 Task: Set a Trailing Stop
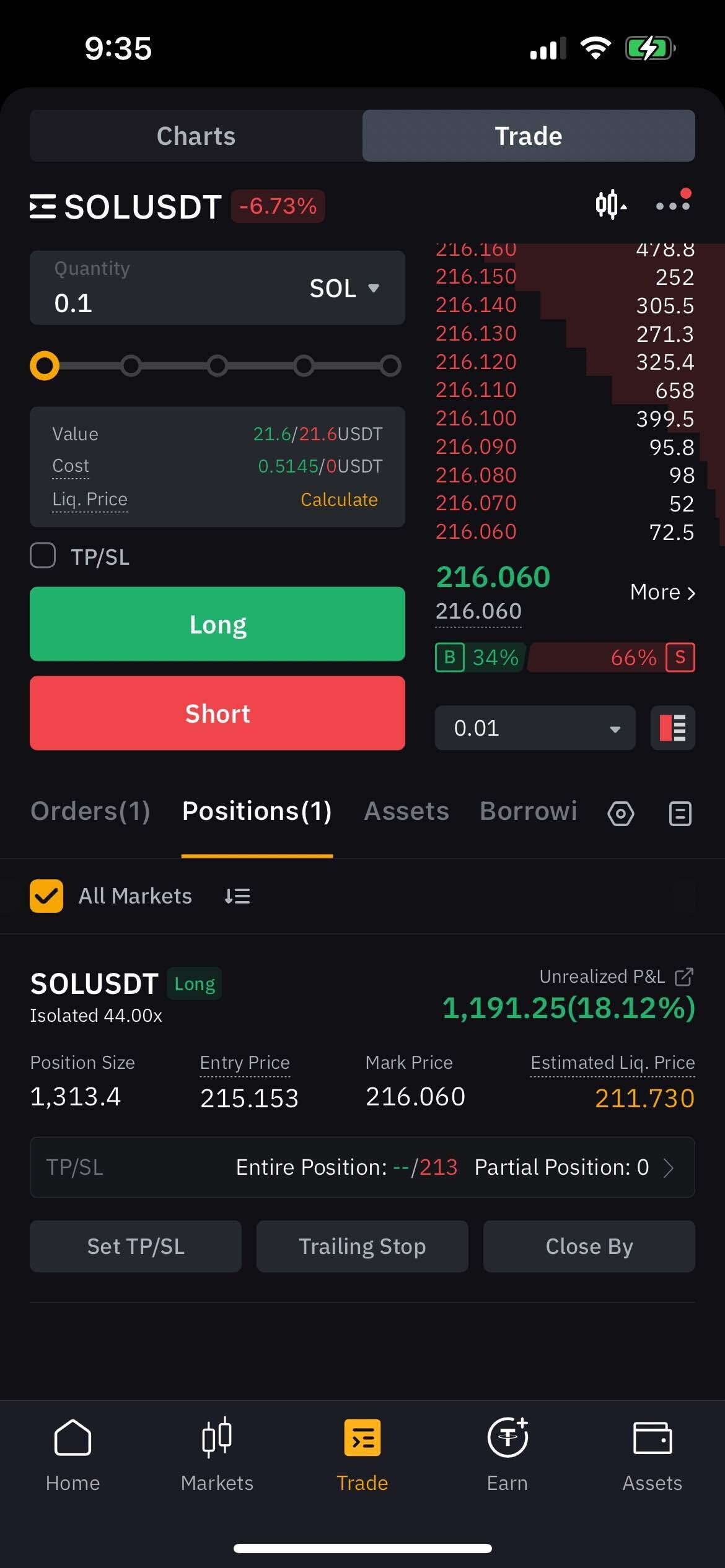[x=362, y=1247]
